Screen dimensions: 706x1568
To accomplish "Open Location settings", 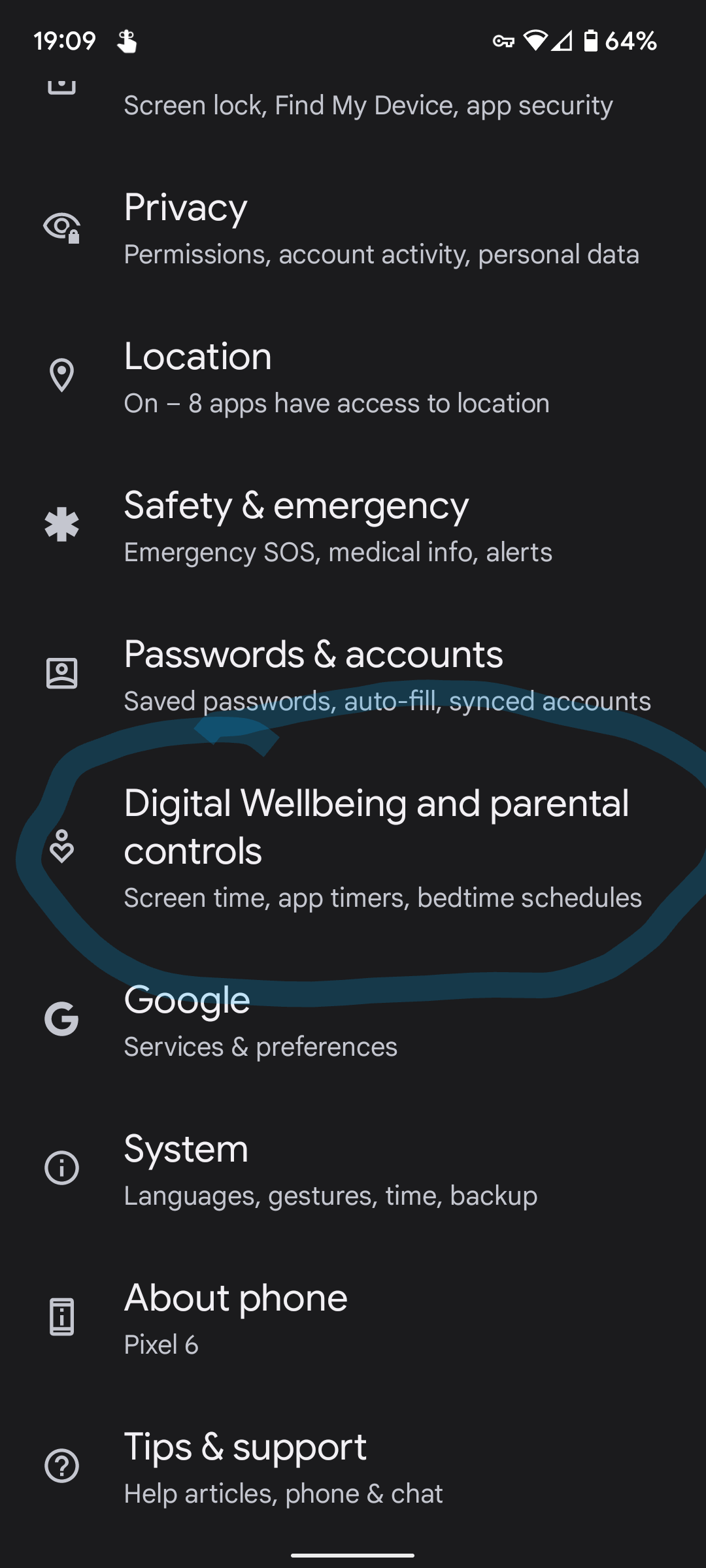I will (353, 377).
